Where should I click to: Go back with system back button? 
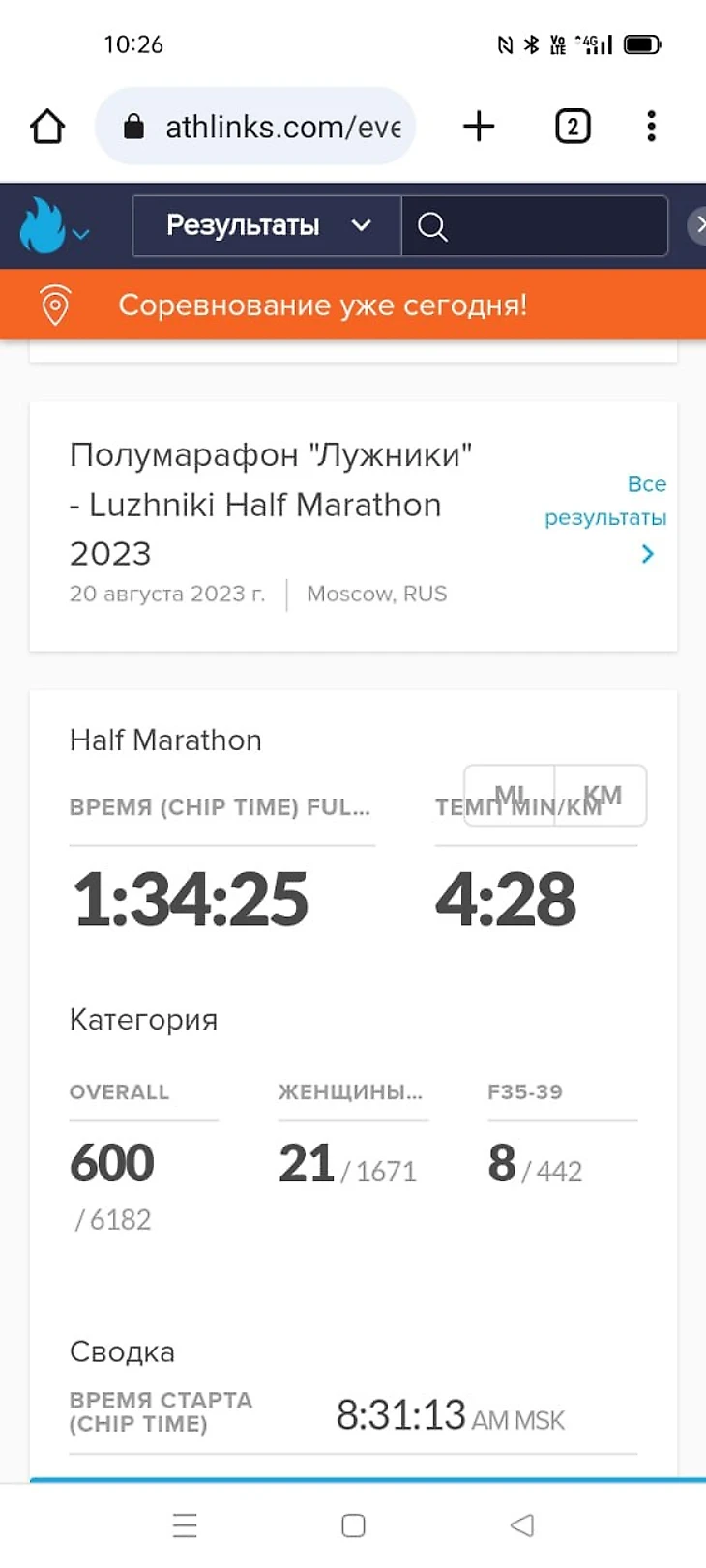pos(522,1525)
